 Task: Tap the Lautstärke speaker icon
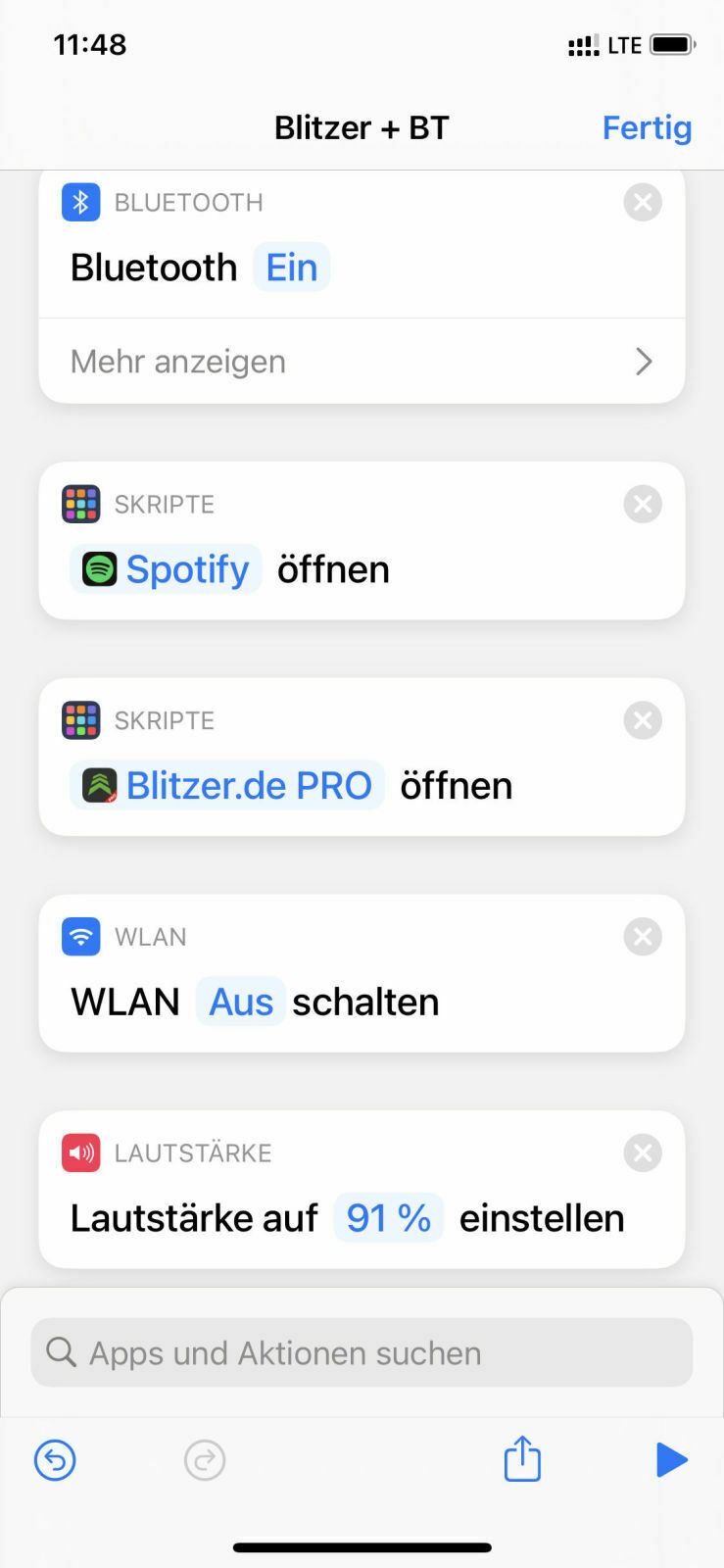pos(81,1152)
